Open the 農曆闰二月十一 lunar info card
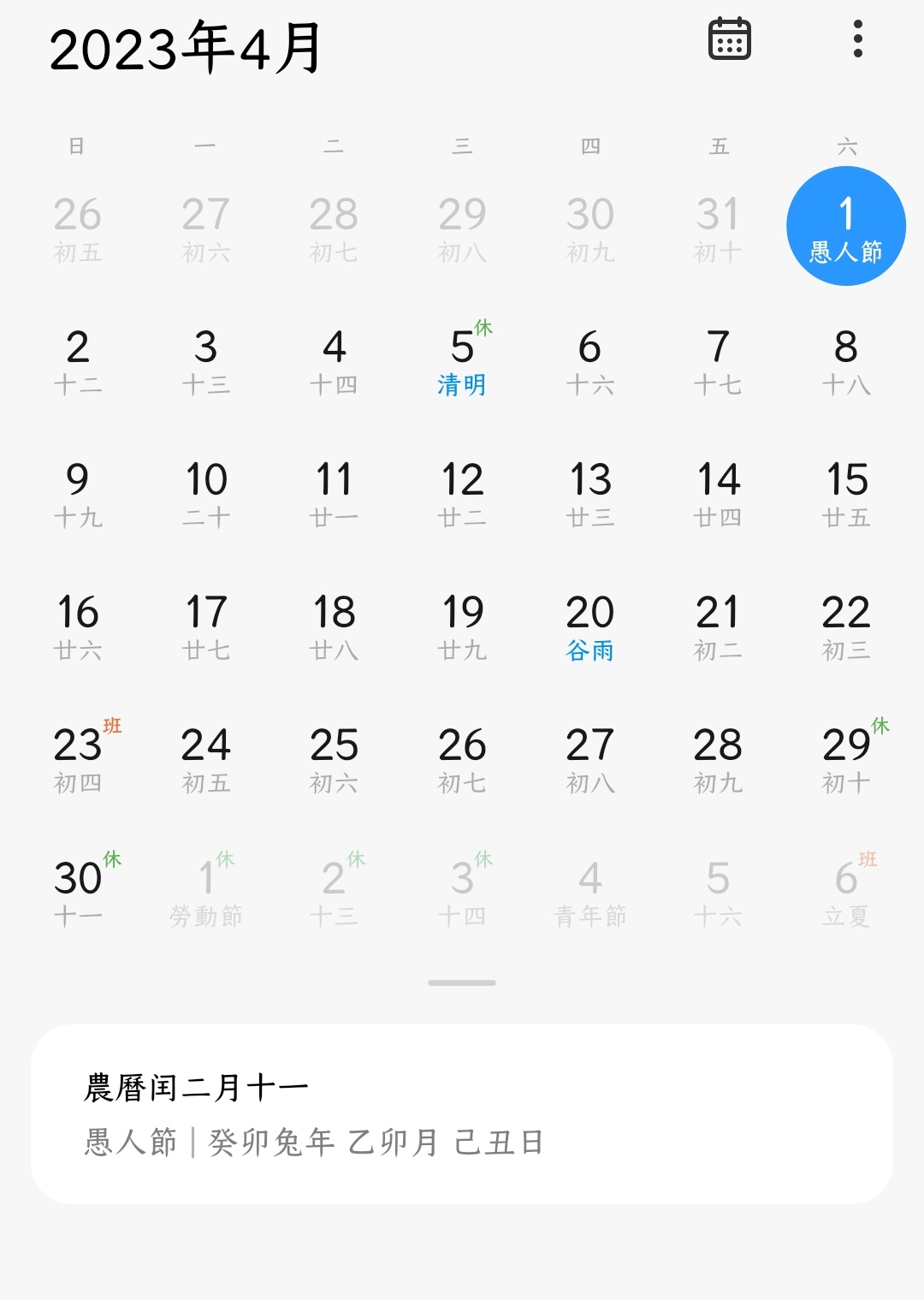The image size is (924, 1300). [462, 1113]
